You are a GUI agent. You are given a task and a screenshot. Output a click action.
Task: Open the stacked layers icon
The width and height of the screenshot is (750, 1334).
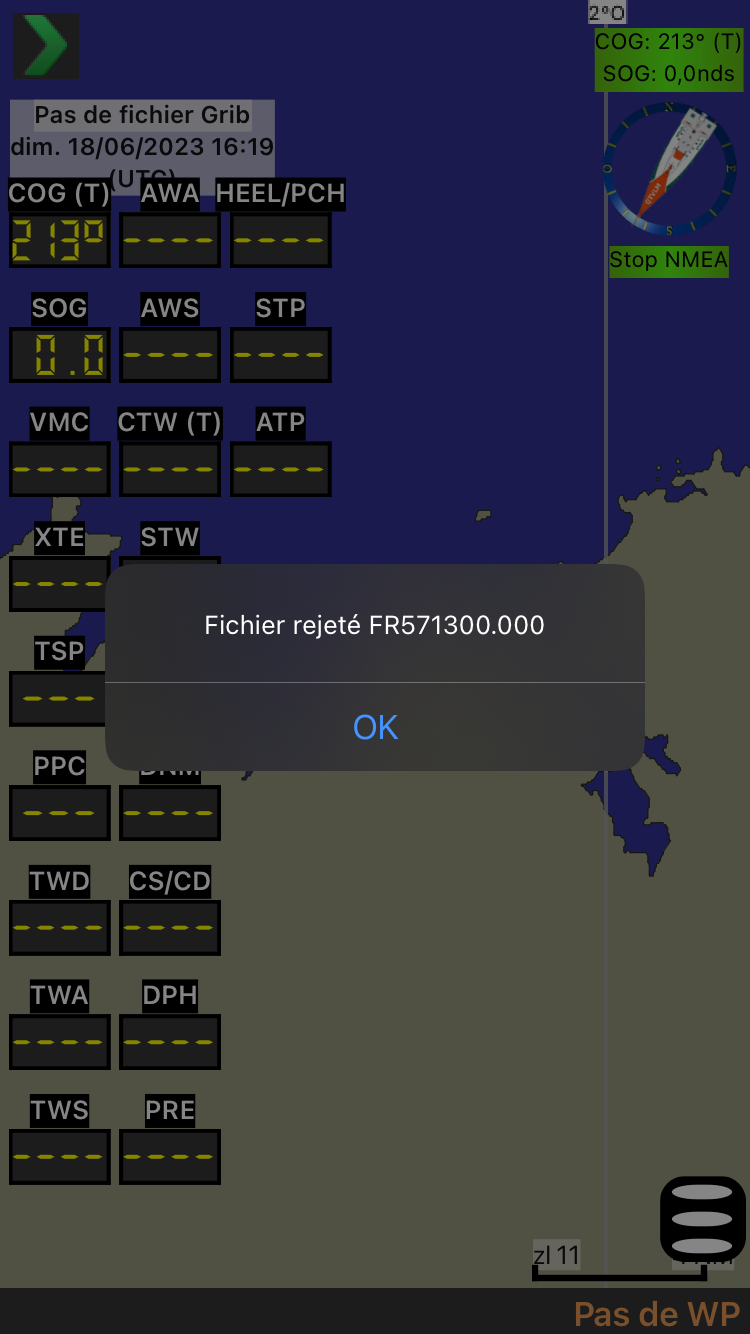[x=703, y=1219]
